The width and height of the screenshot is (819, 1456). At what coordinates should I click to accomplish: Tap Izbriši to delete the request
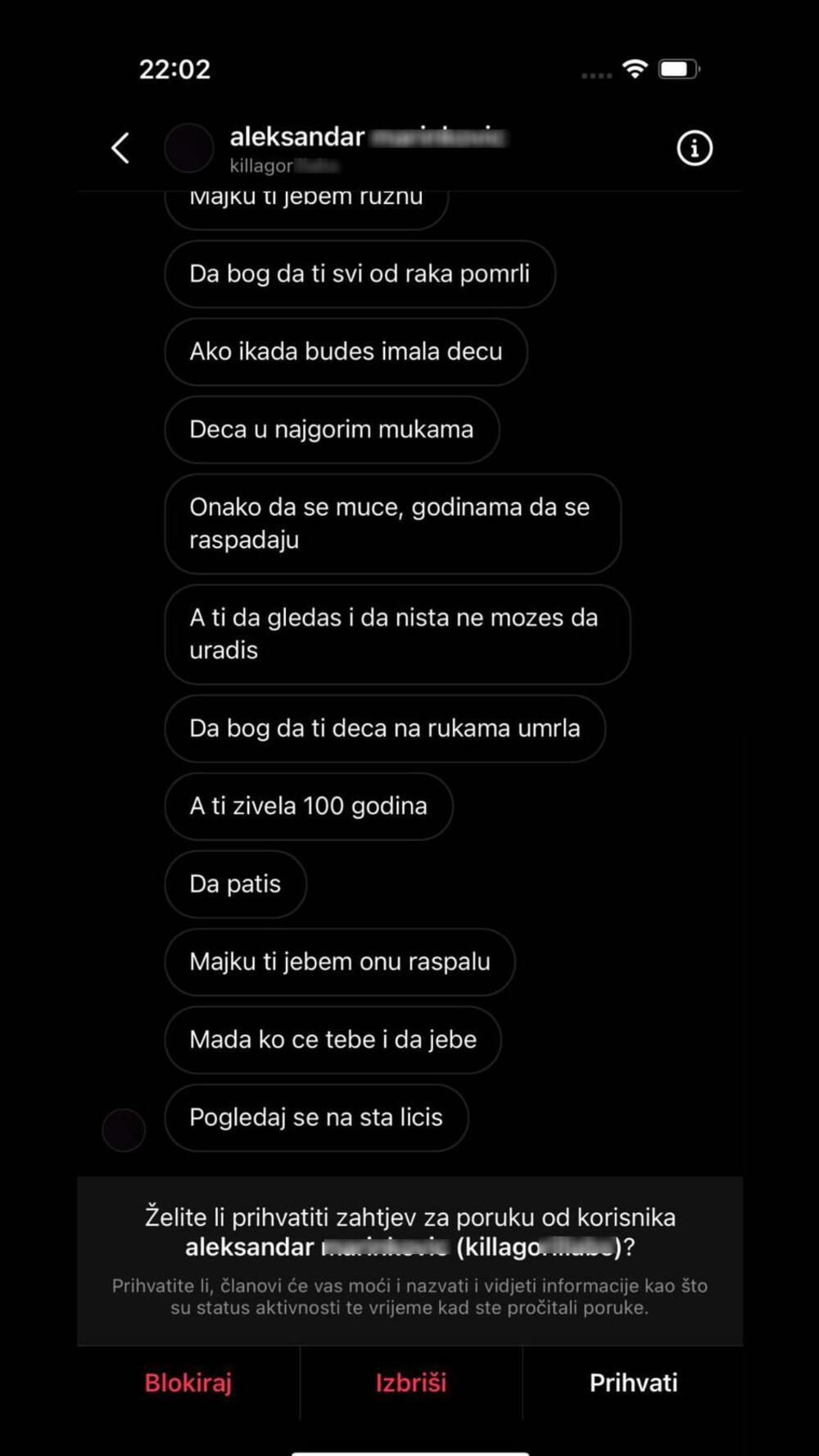pyautogui.click(x=411, y=1382)
